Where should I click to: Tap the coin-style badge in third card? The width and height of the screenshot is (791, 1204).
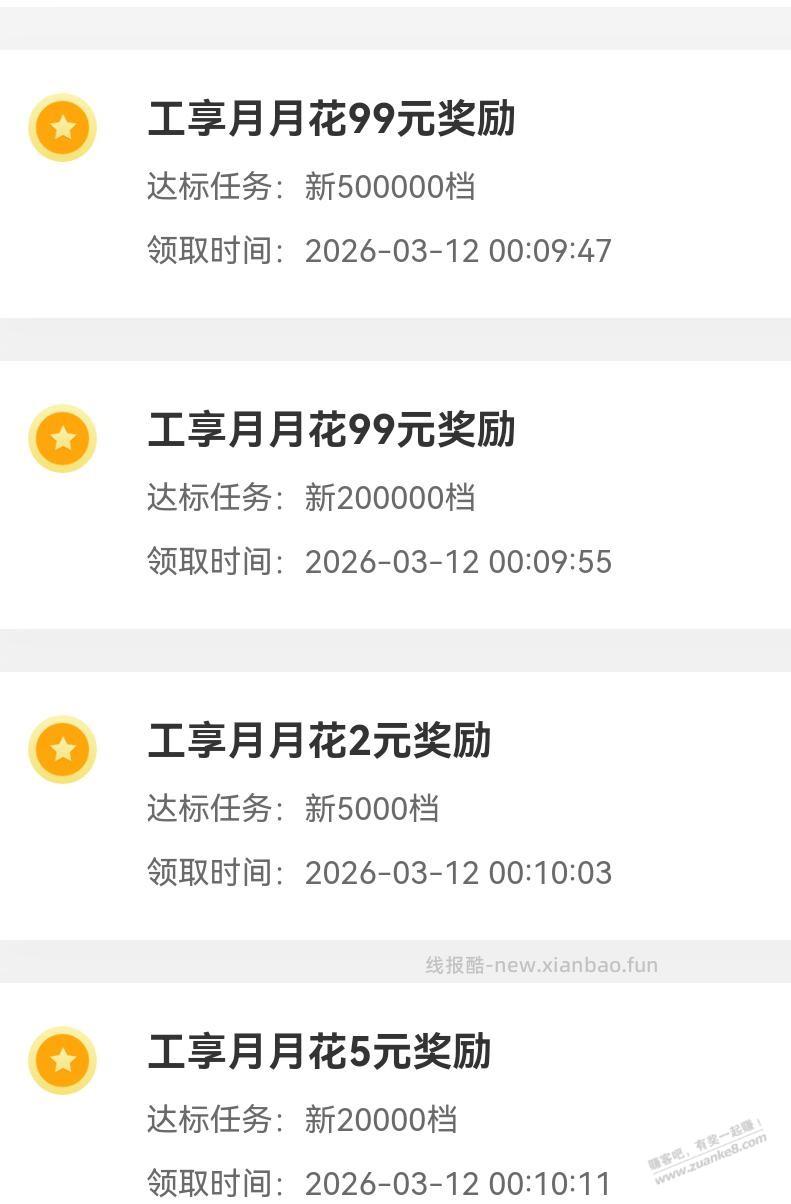coord(63,749)
